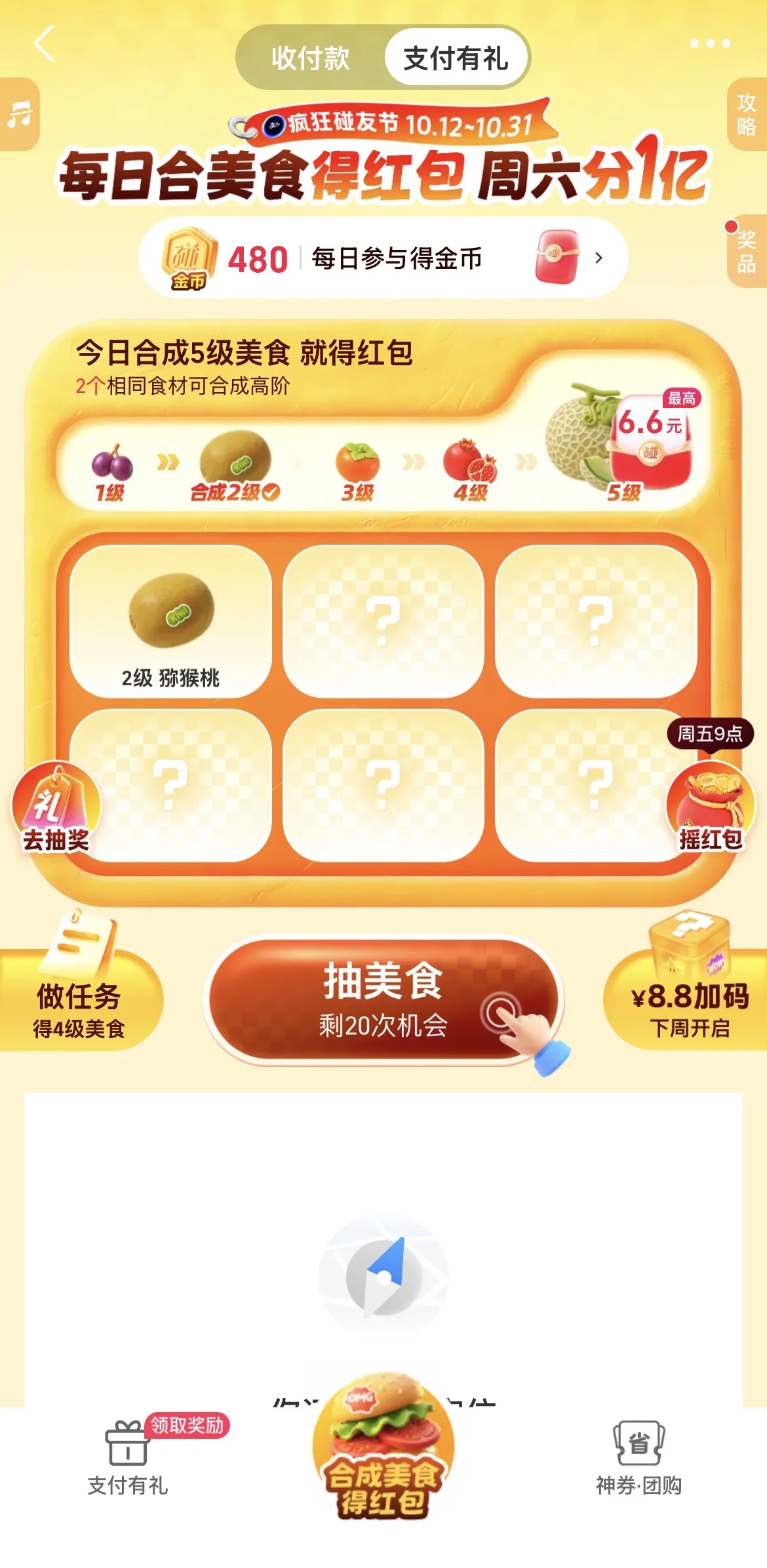The width and height of the screenshot is (767, 1568).
Task: Tap the 2级 猕猴桃 food tile
Action: click(x=170, y=621)
